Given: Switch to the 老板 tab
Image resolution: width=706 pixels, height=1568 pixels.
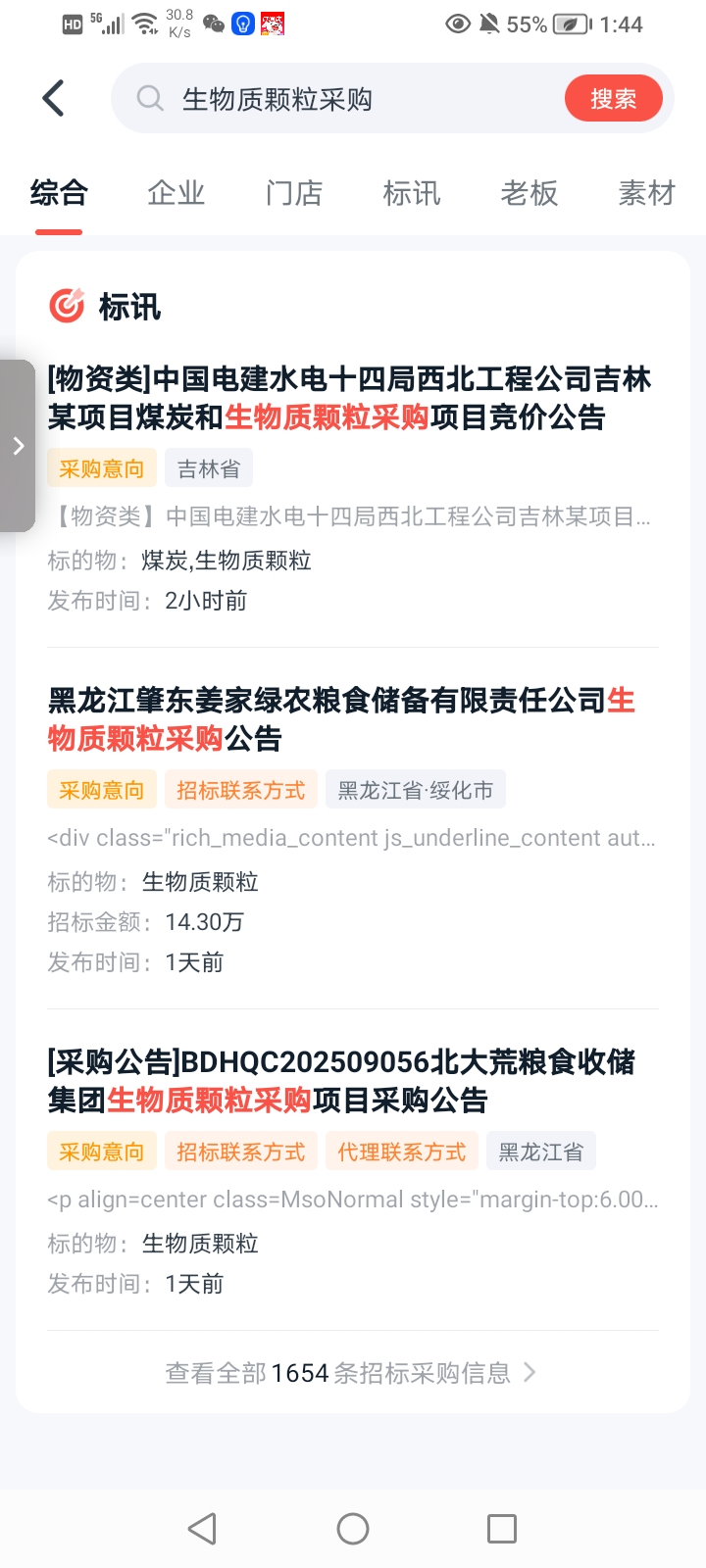Looking at the screenshot, I should (x=529, y=193).
